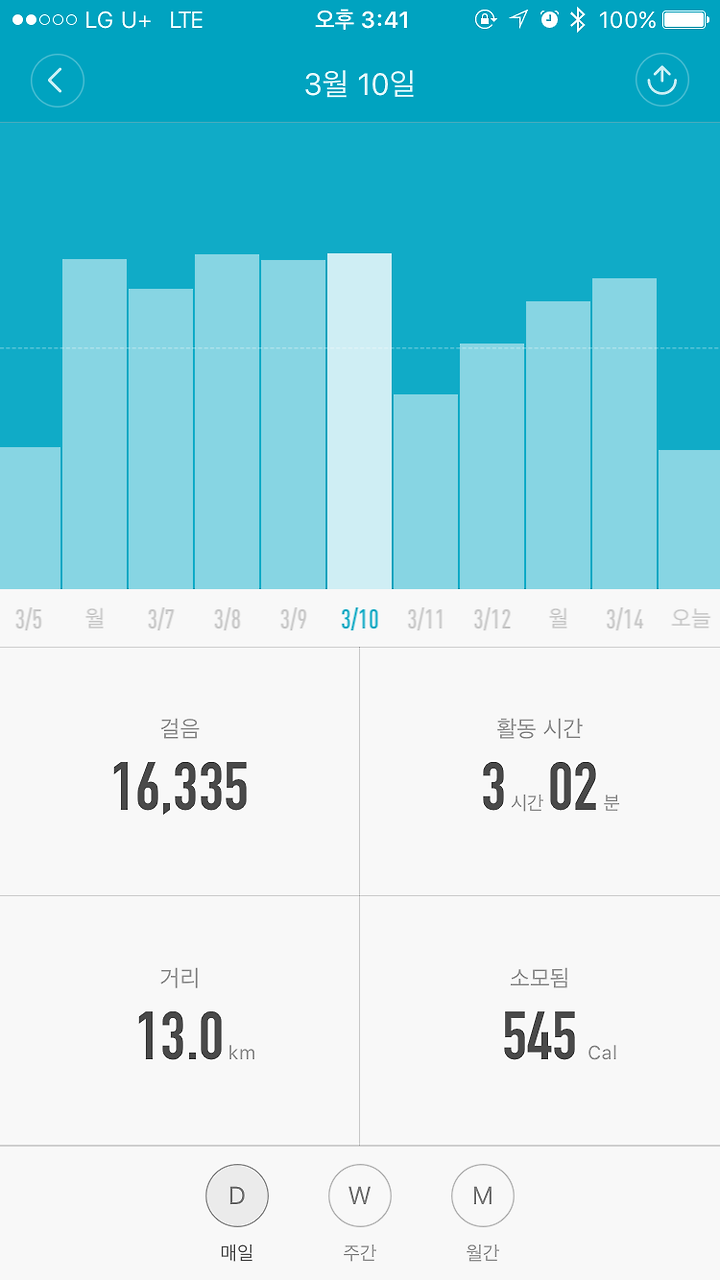Select the 3/8 bar in the chart
This screenshot has width=720, height=1280.
[x=227, y=421]
